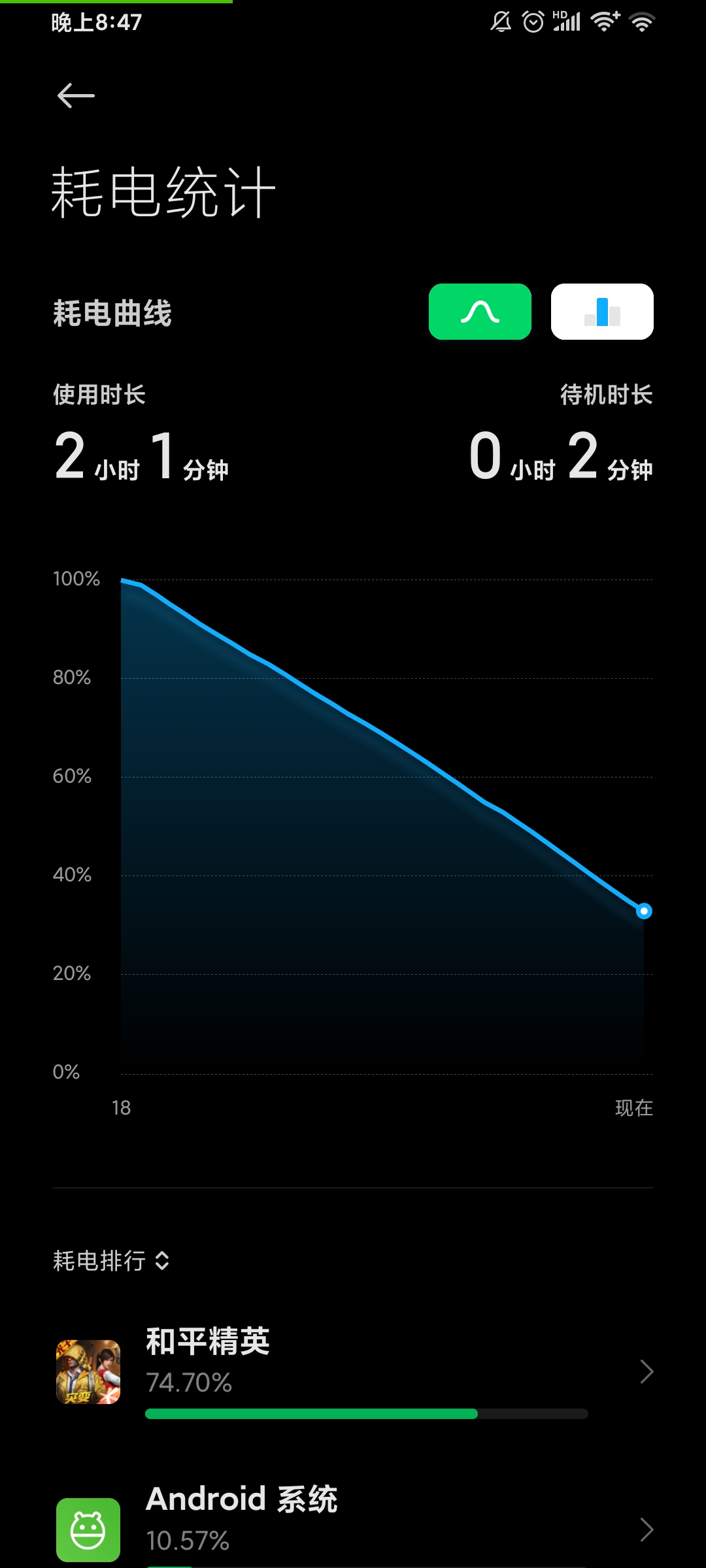Open 和平精英 power usage details
This screenshot has height=1568, width=706.
coord(353,1372)
